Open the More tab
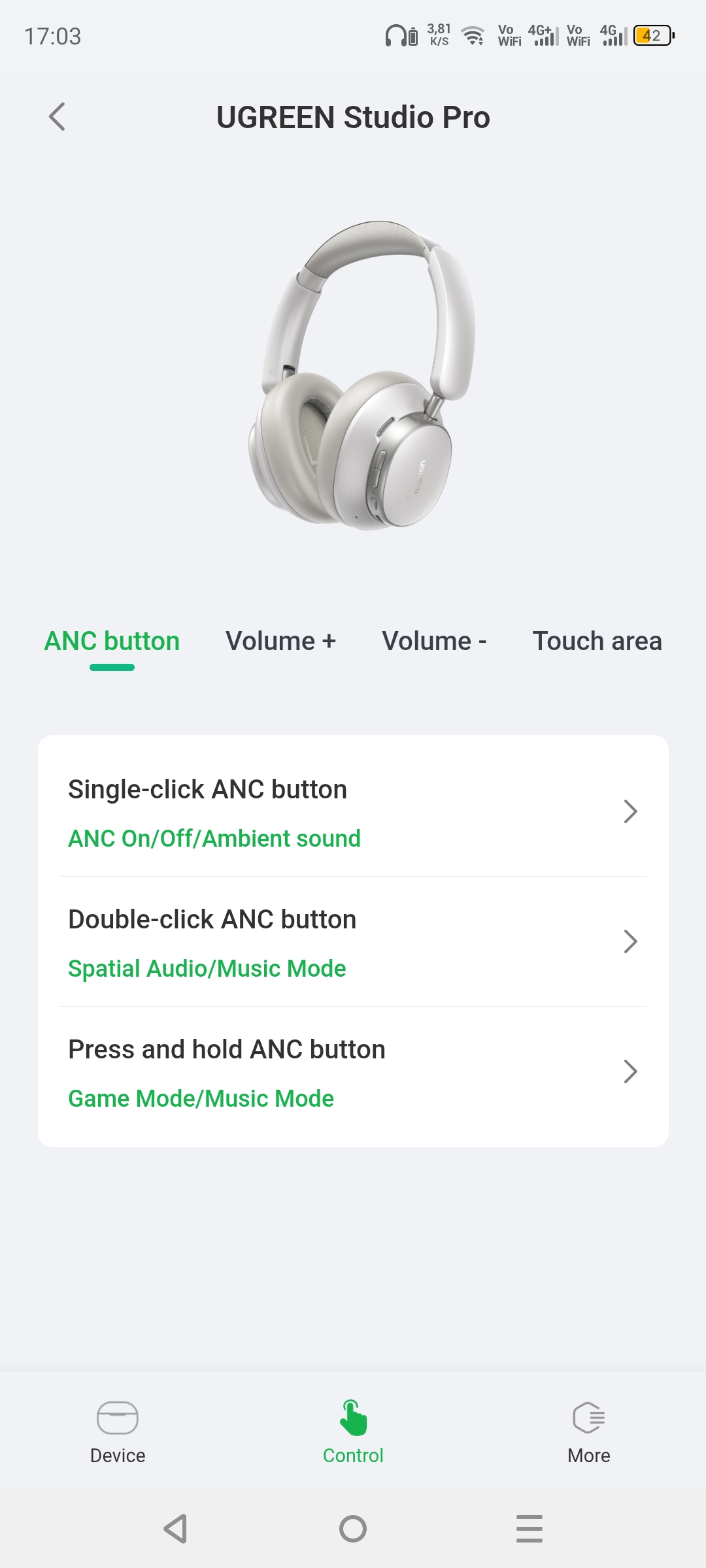 pyautogui.click(x=588, y=1431)
